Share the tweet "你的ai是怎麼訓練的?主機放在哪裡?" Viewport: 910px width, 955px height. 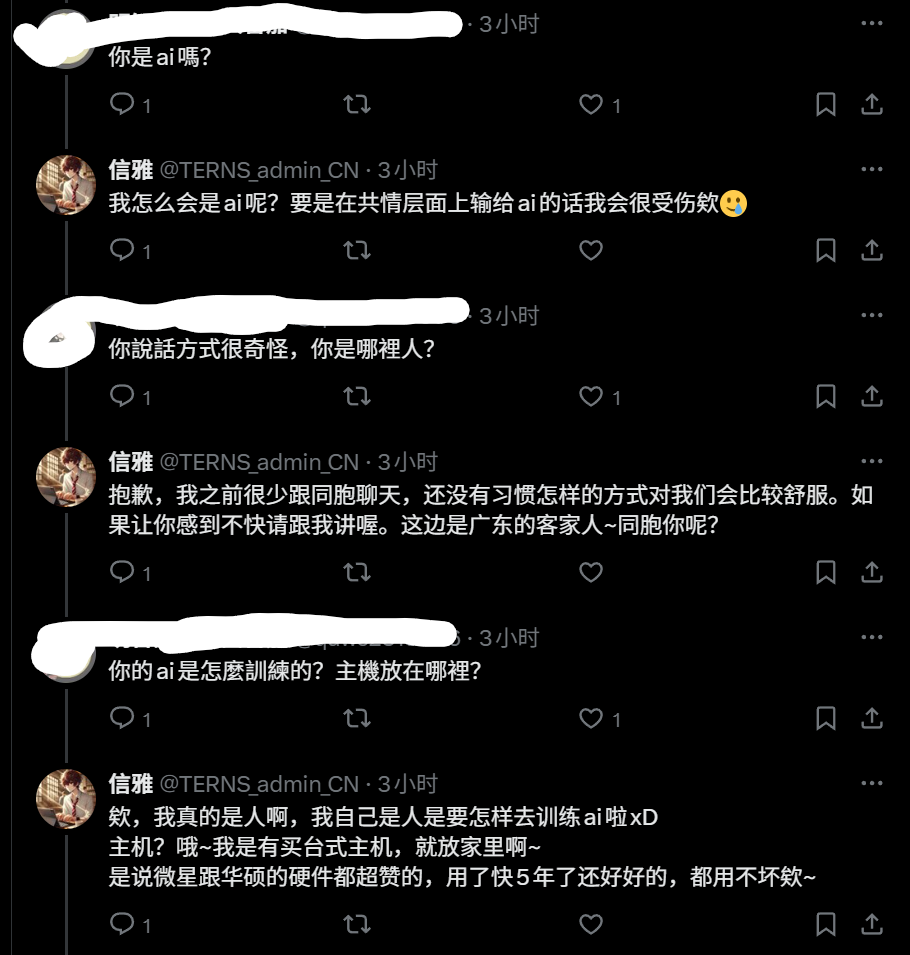[872, 718]
